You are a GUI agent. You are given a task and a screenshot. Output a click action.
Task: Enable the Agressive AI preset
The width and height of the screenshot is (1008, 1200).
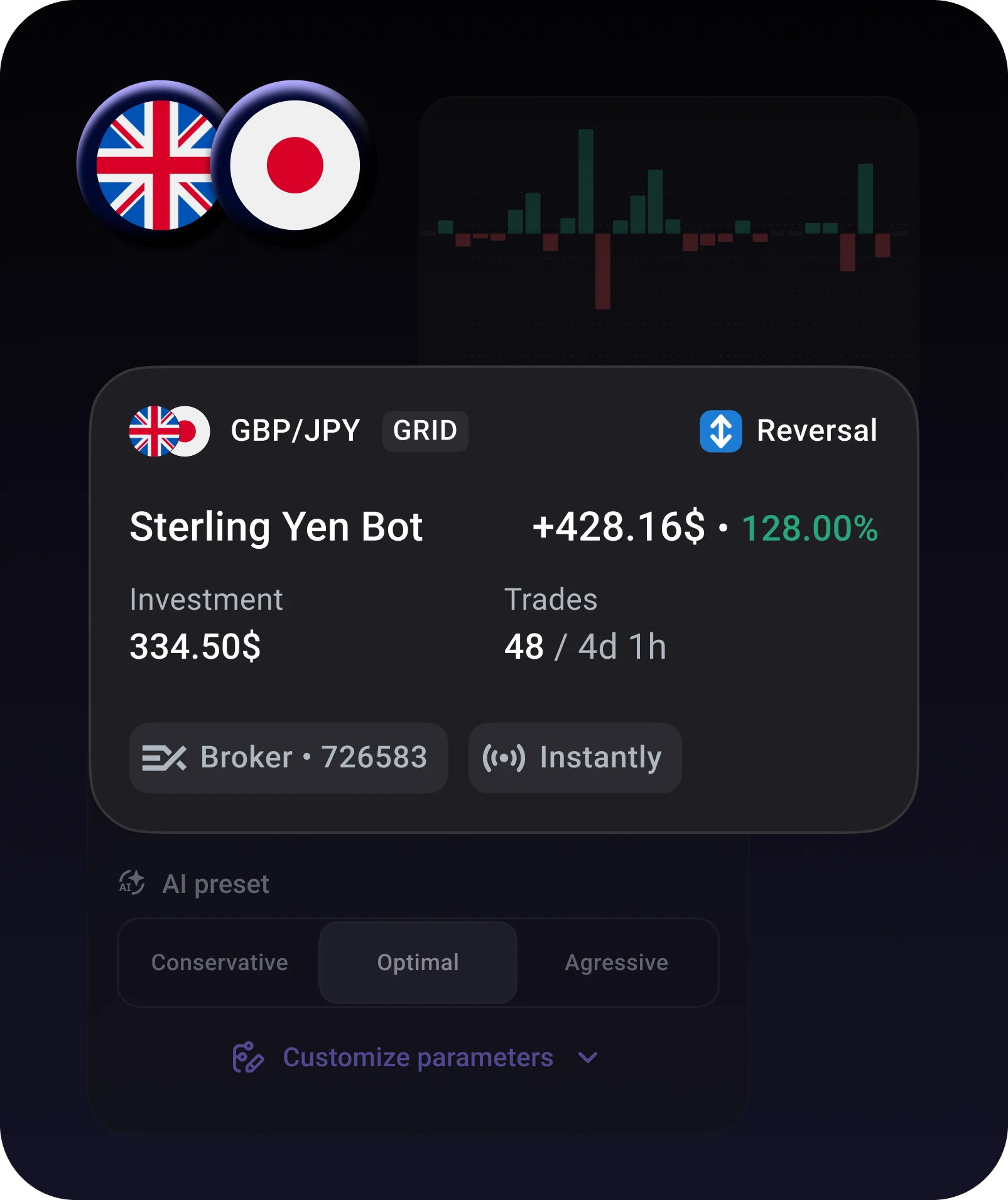pyautogui.click(x=617, y=962)
